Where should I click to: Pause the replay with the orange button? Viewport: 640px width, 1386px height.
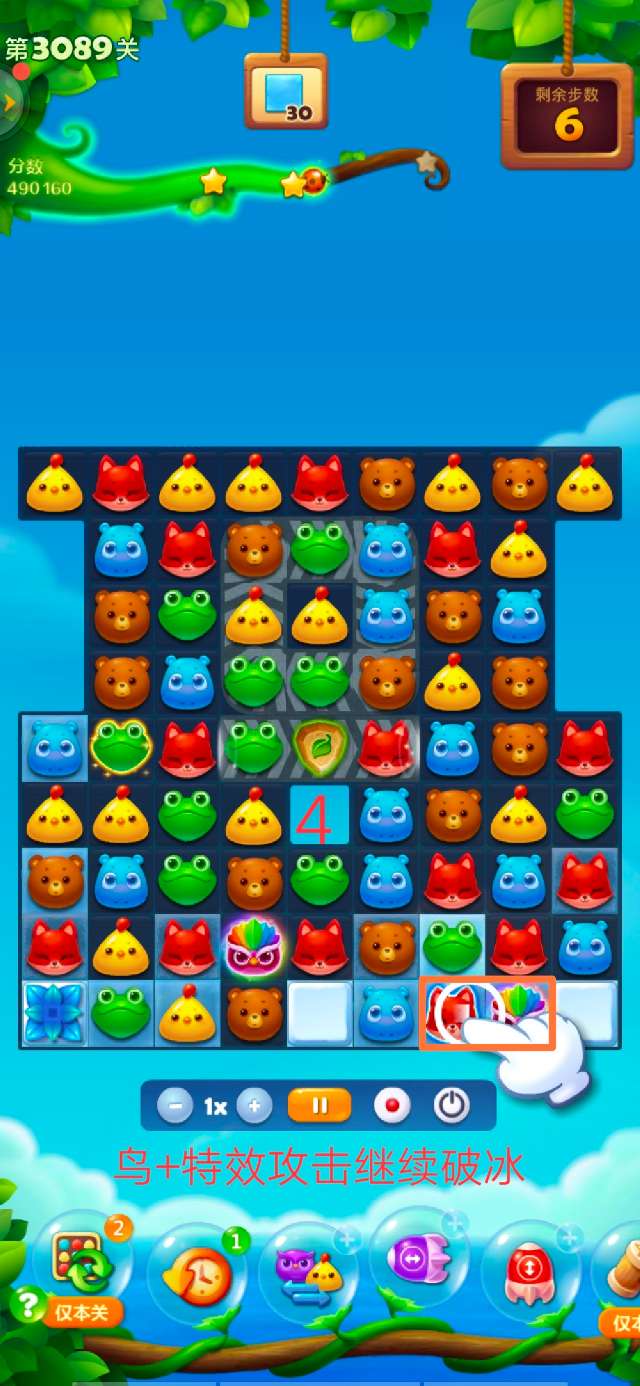(320, 1106)
